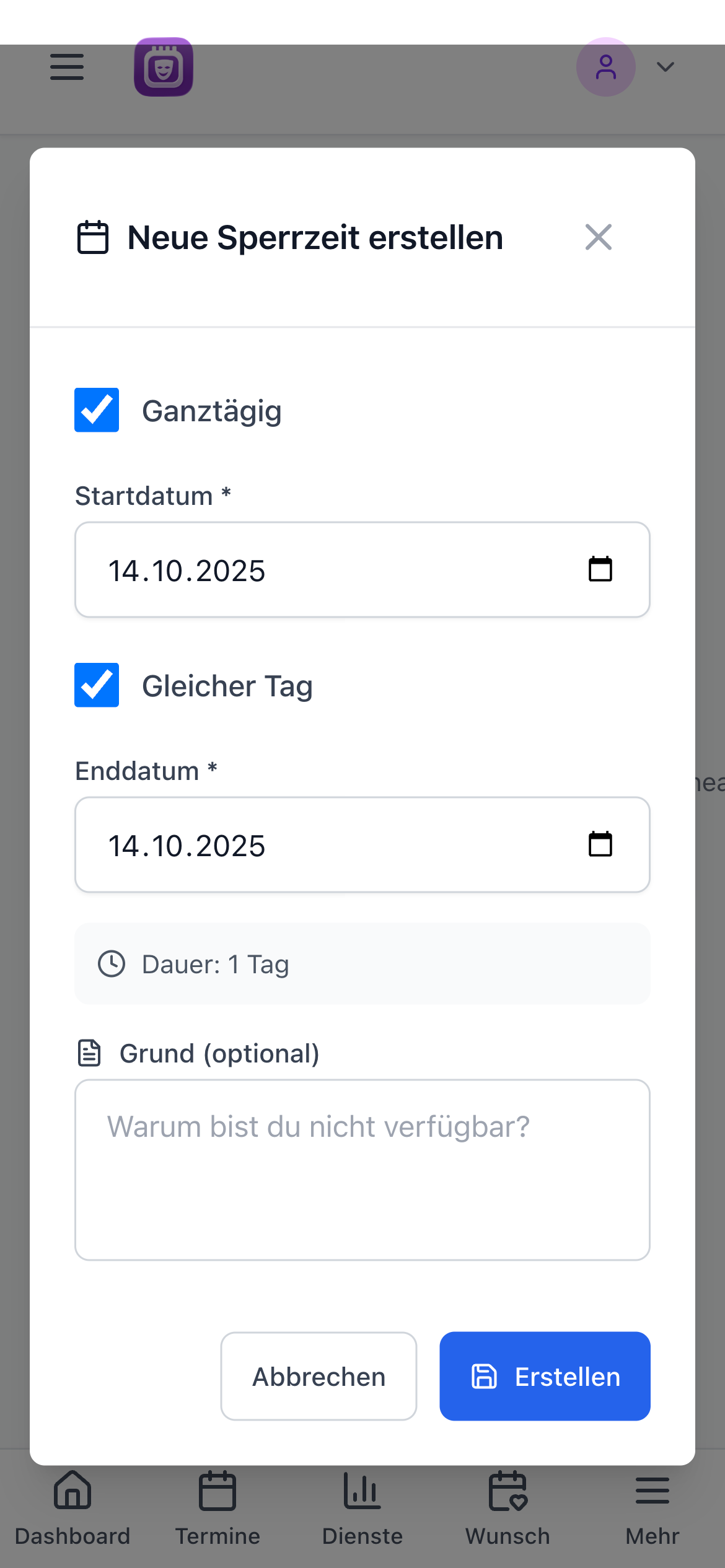This screenshot has height=1568, width=725.
Task: Open the user profile avatar
Action: click(605, 67)
